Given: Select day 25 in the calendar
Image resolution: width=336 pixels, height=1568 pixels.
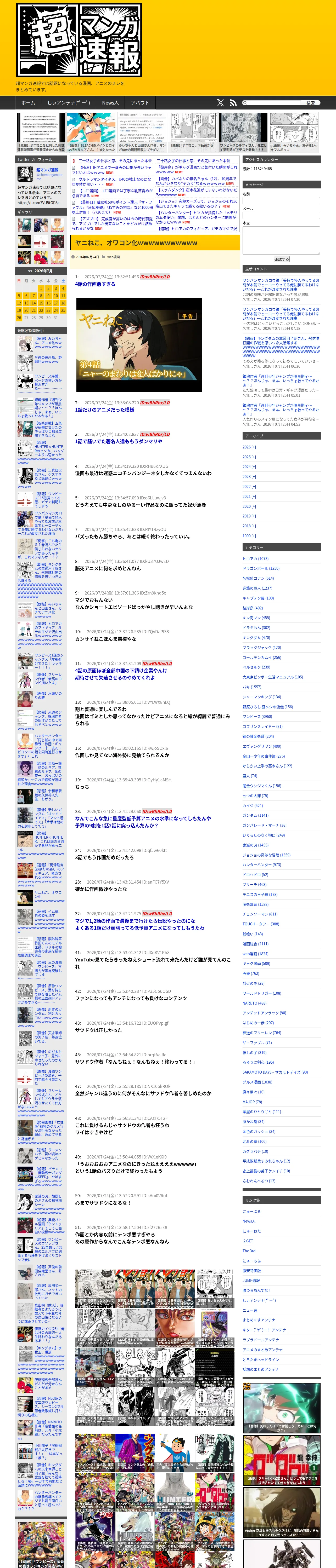Looking at the screenshot, I should (63, 310).
